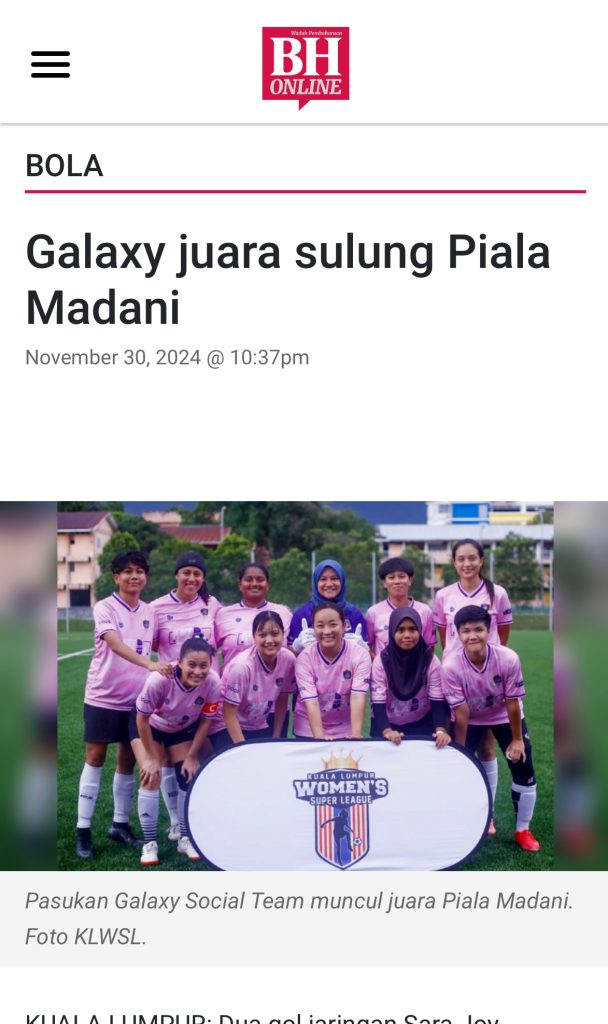
Task: Open the hamburger navigation menu
Action: (x=50, y=65)
